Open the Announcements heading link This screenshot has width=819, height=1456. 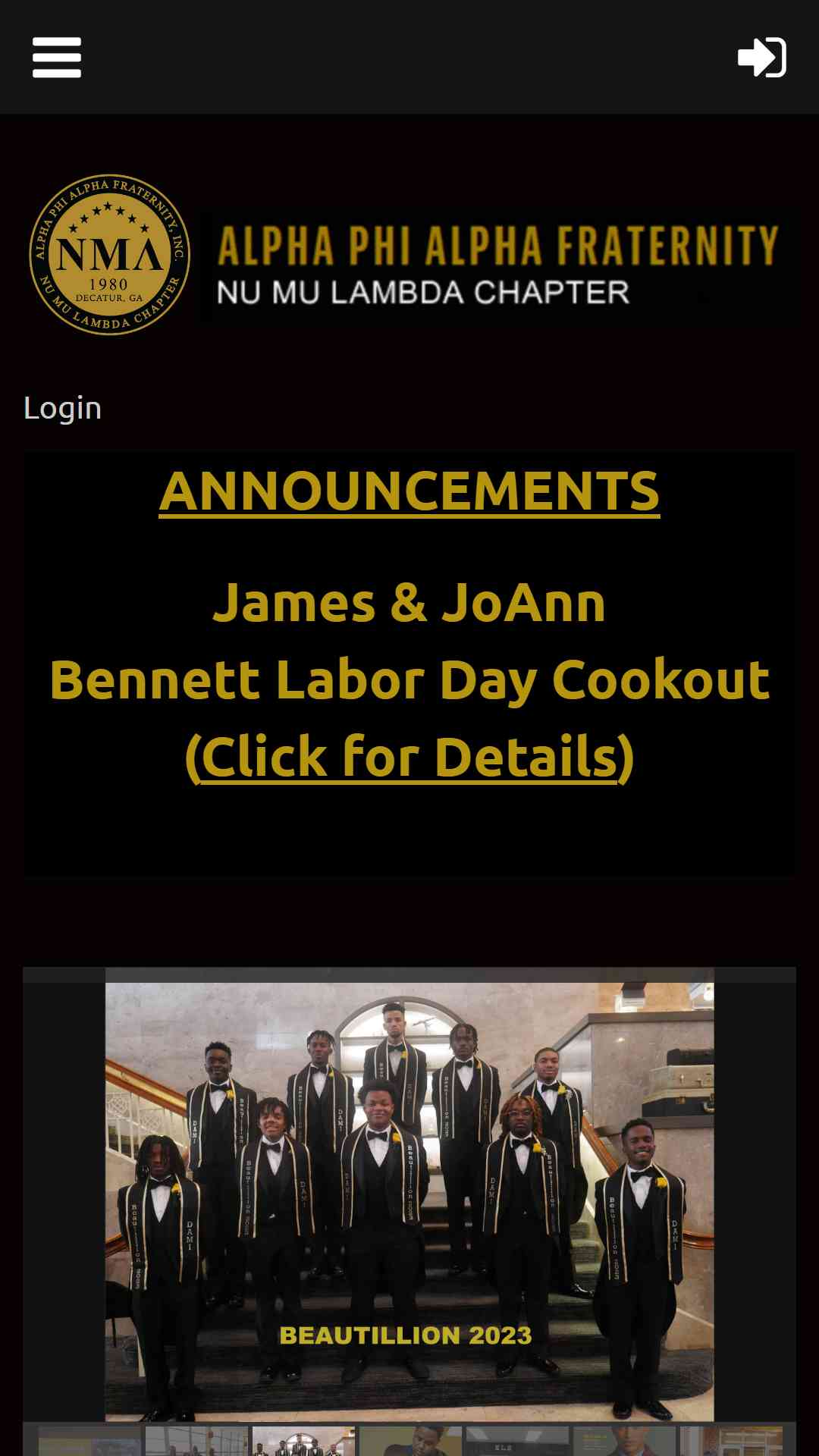pos(409,491)
